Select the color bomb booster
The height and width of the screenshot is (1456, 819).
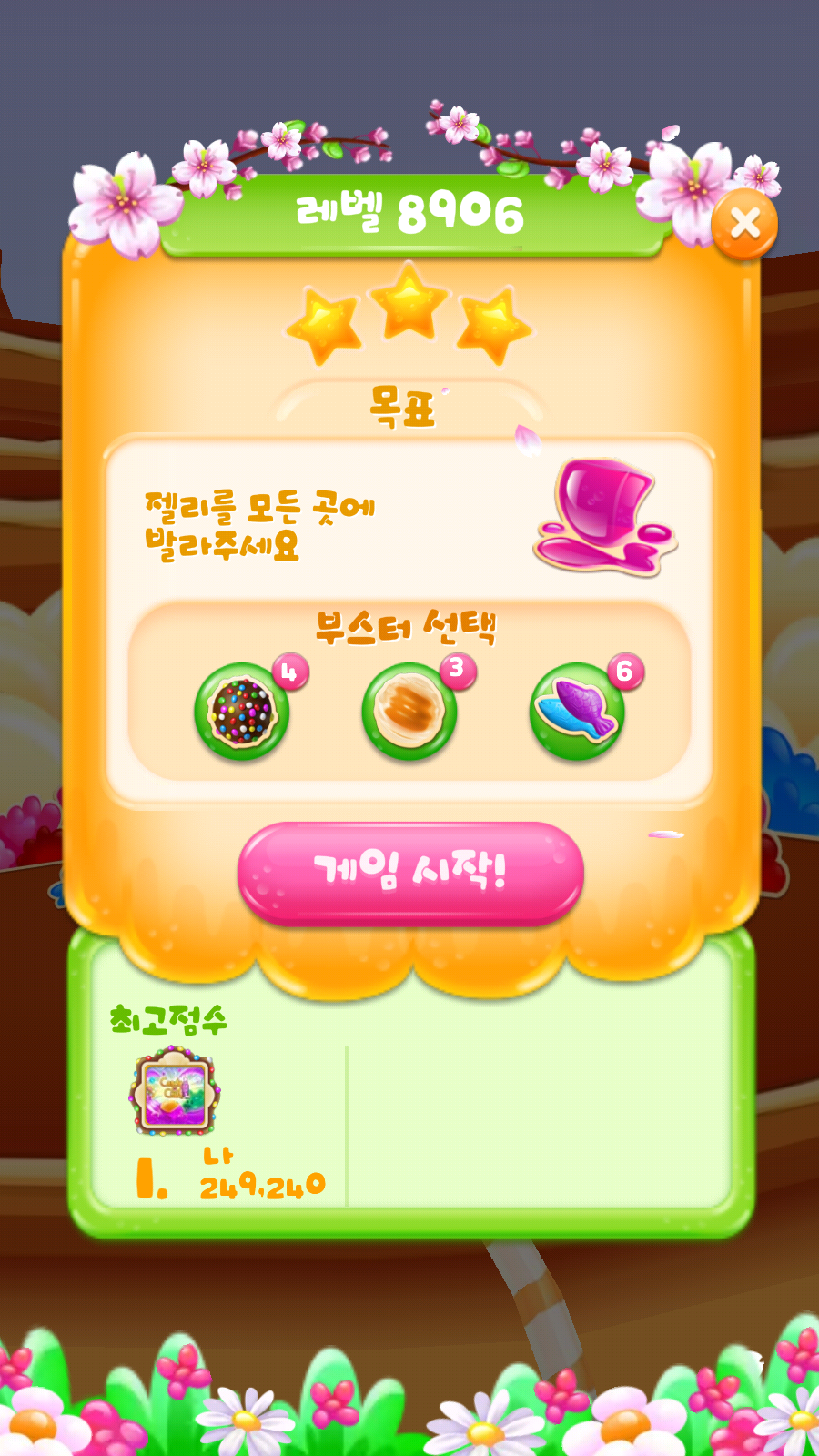click(x=242, y=712)
